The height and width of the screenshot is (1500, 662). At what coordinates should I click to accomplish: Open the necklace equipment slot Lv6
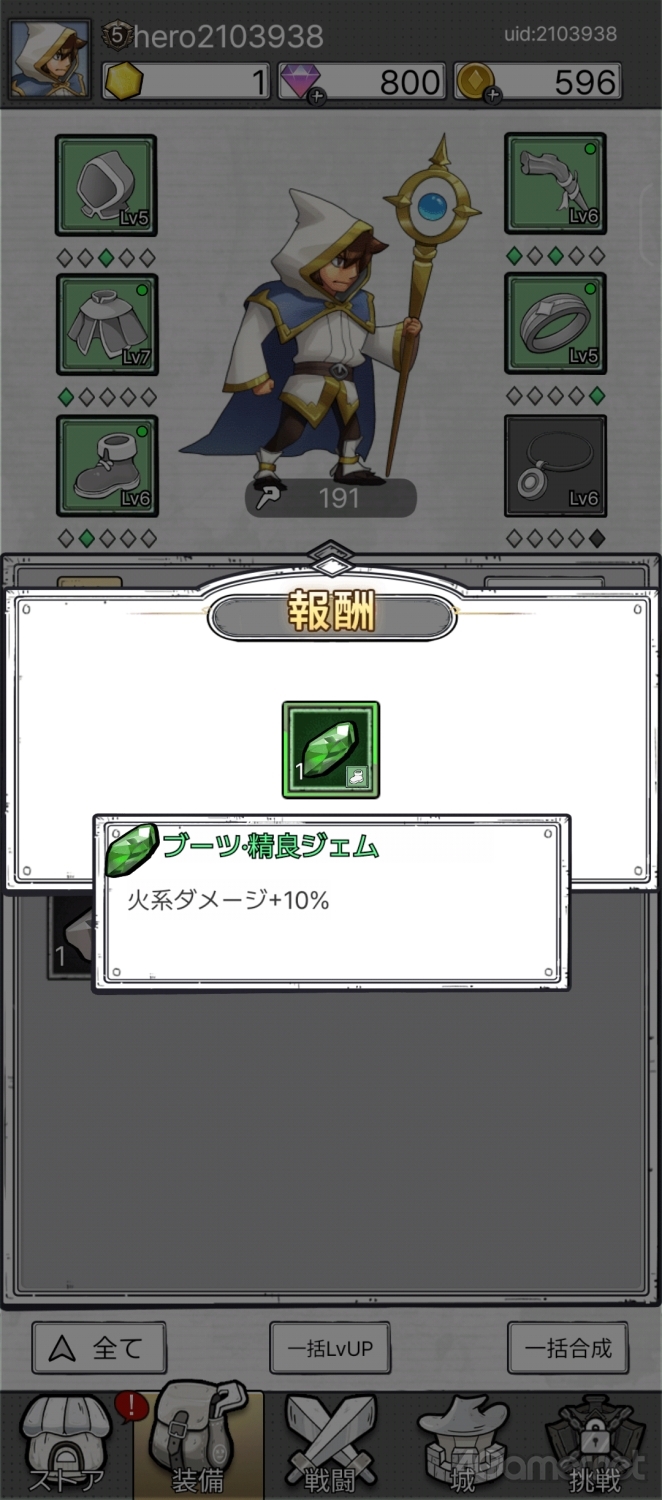pos(555,466)
